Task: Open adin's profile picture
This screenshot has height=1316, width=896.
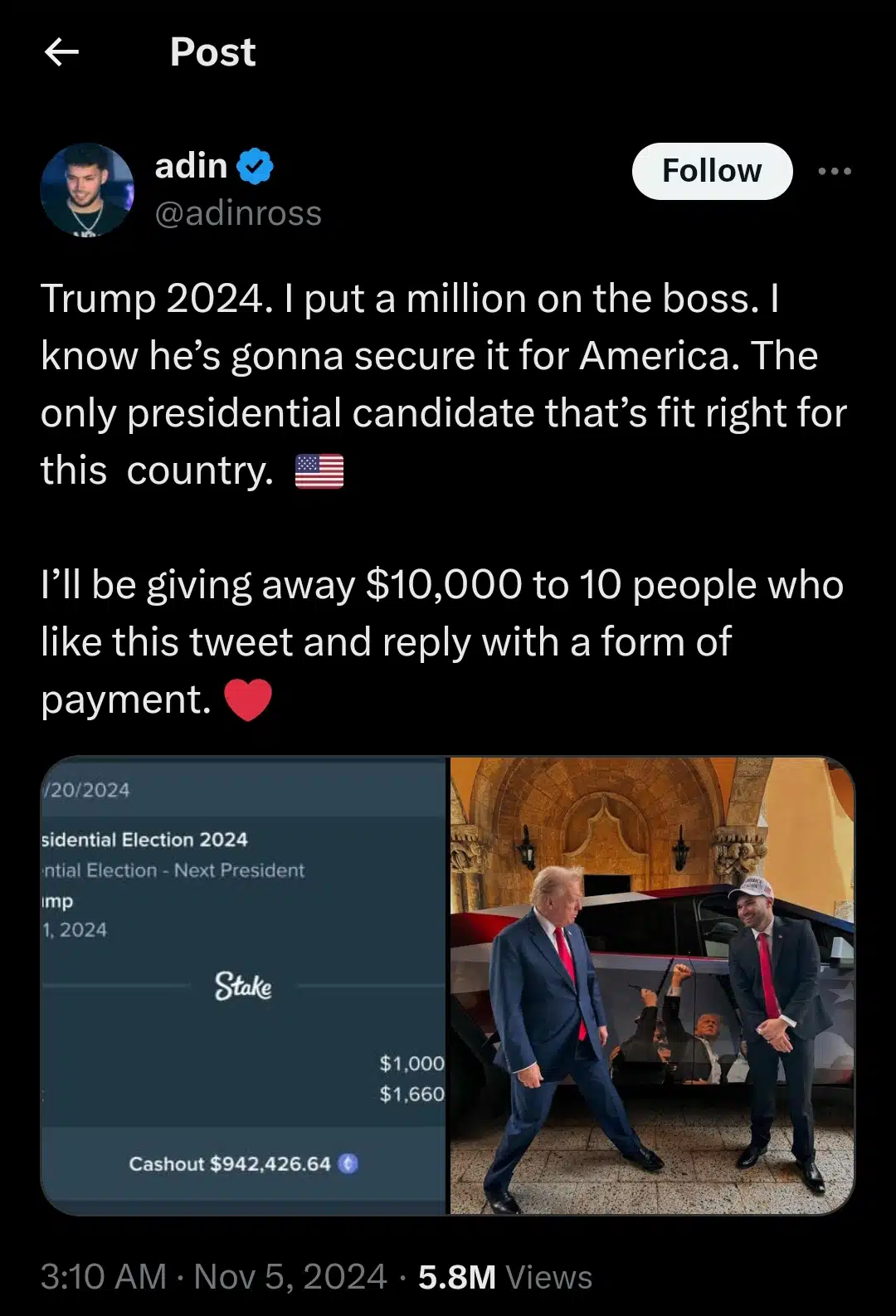Action: coord(87,189)
